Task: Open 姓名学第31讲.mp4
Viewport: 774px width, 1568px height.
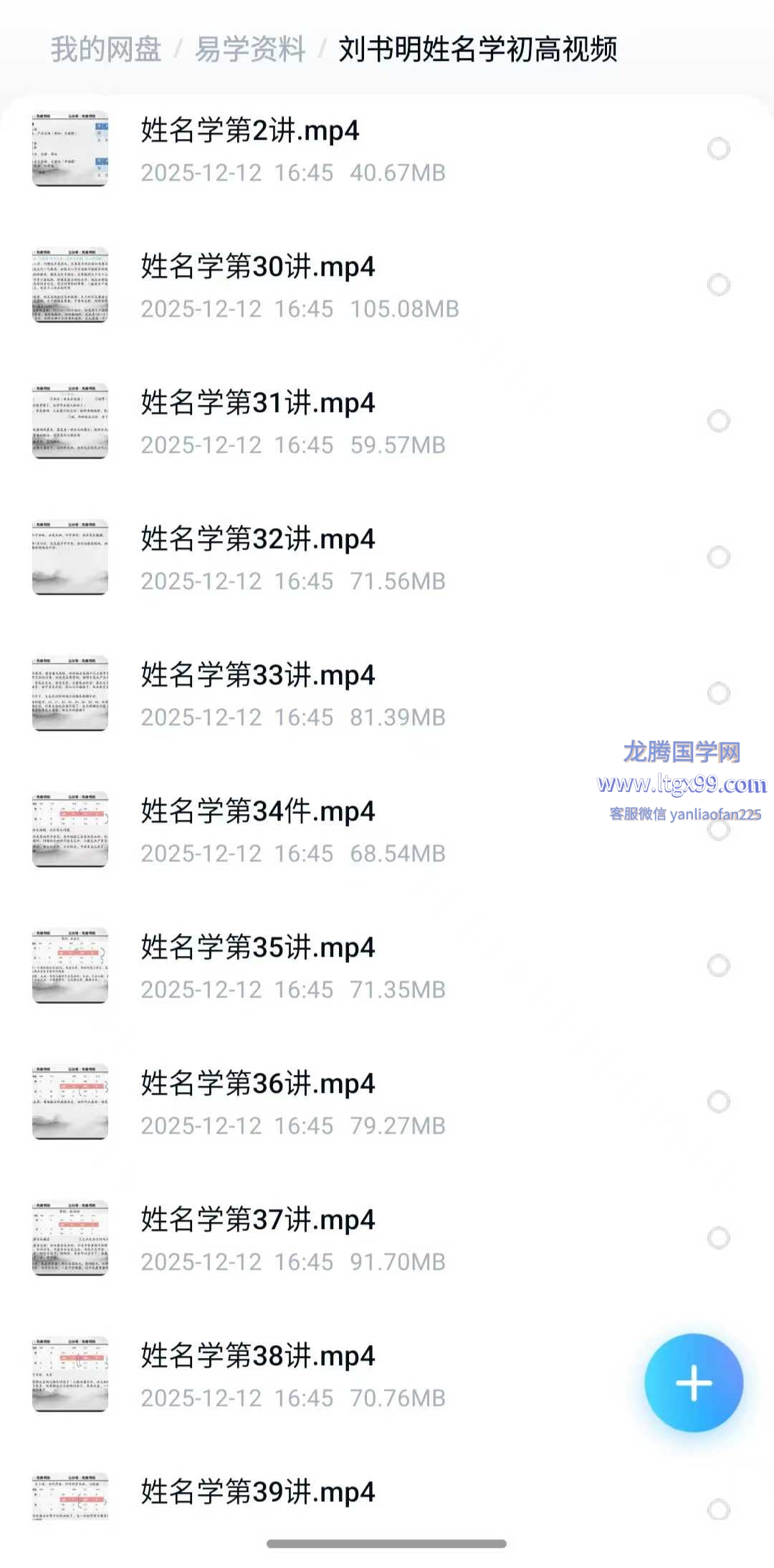Action: [x=257, y=403]
